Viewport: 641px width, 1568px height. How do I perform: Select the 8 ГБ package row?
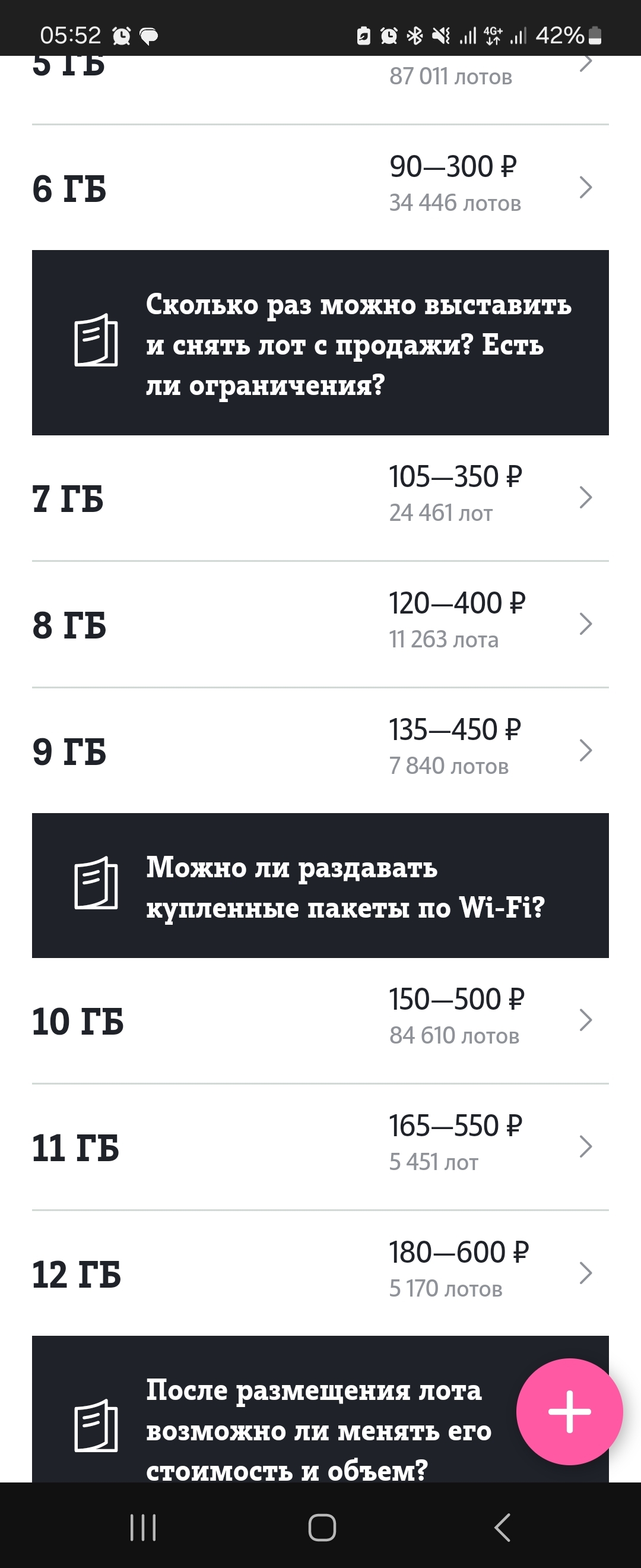pos(320,624)
